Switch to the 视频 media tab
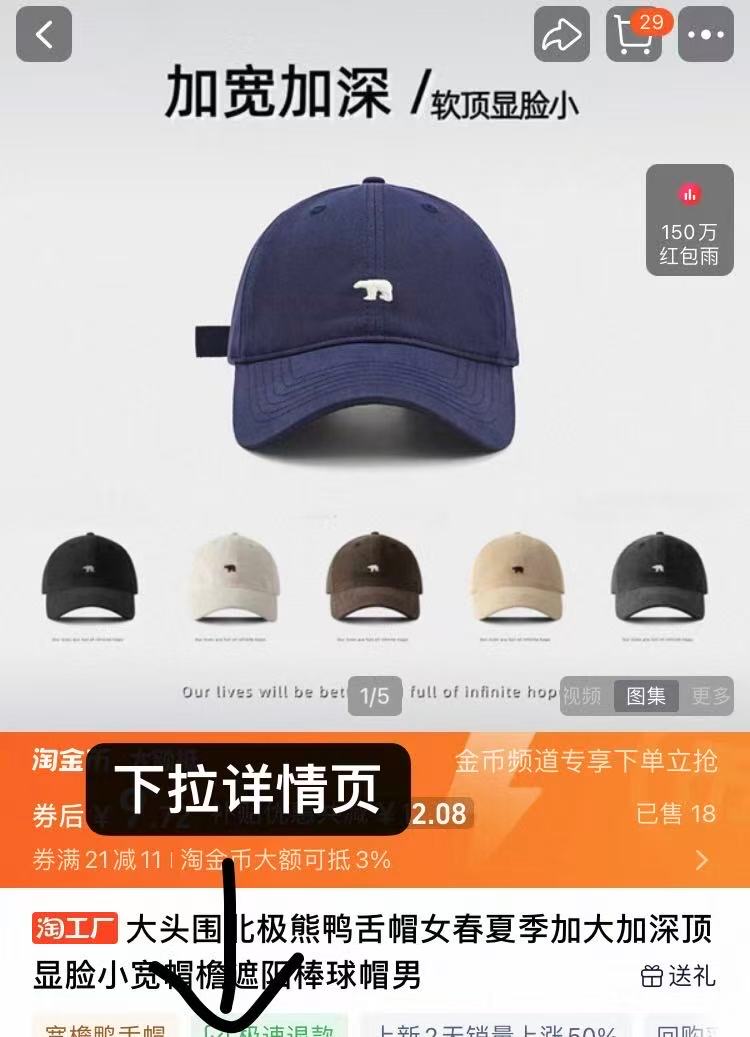The width and height of the screenshot is (750, 1037). [582, 696]
